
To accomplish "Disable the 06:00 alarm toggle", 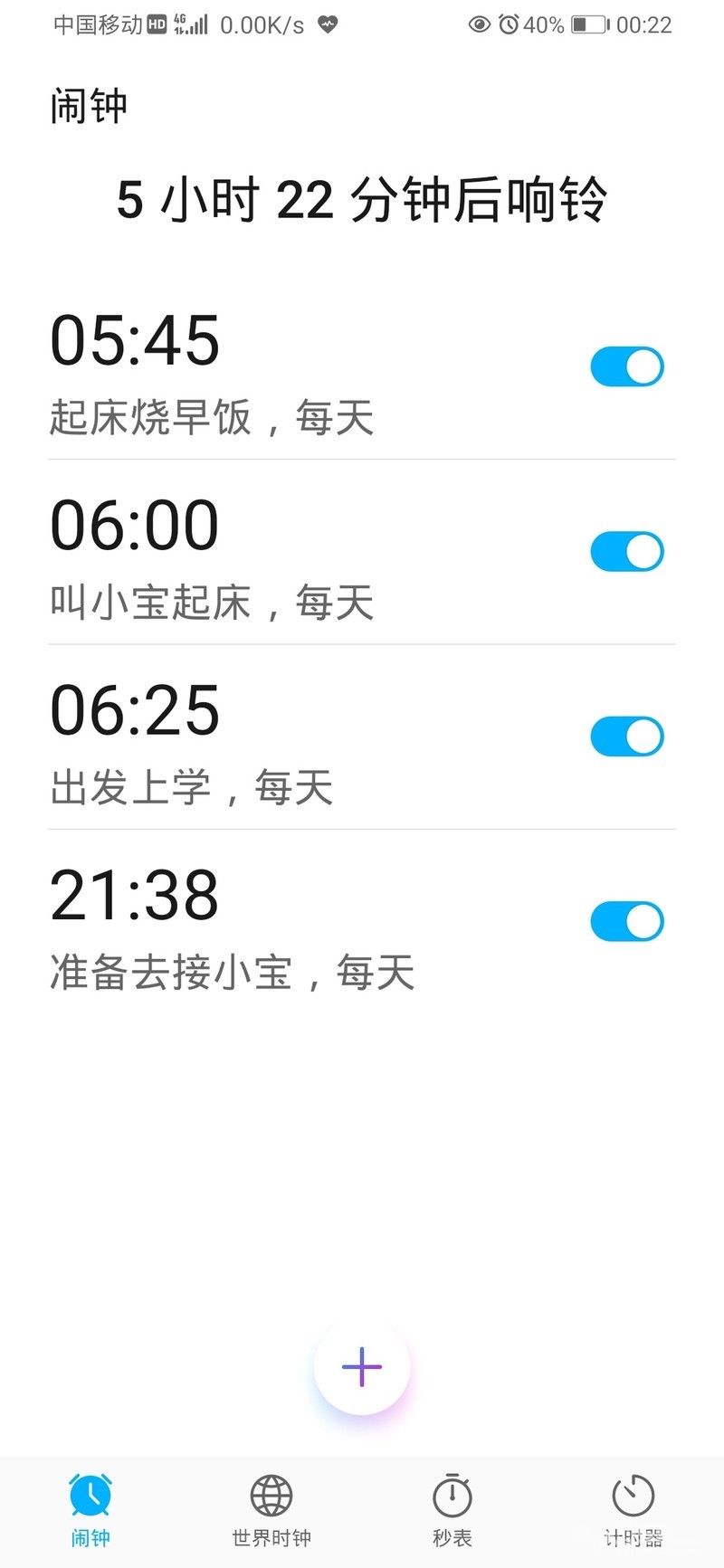I will tap(626, 552).
